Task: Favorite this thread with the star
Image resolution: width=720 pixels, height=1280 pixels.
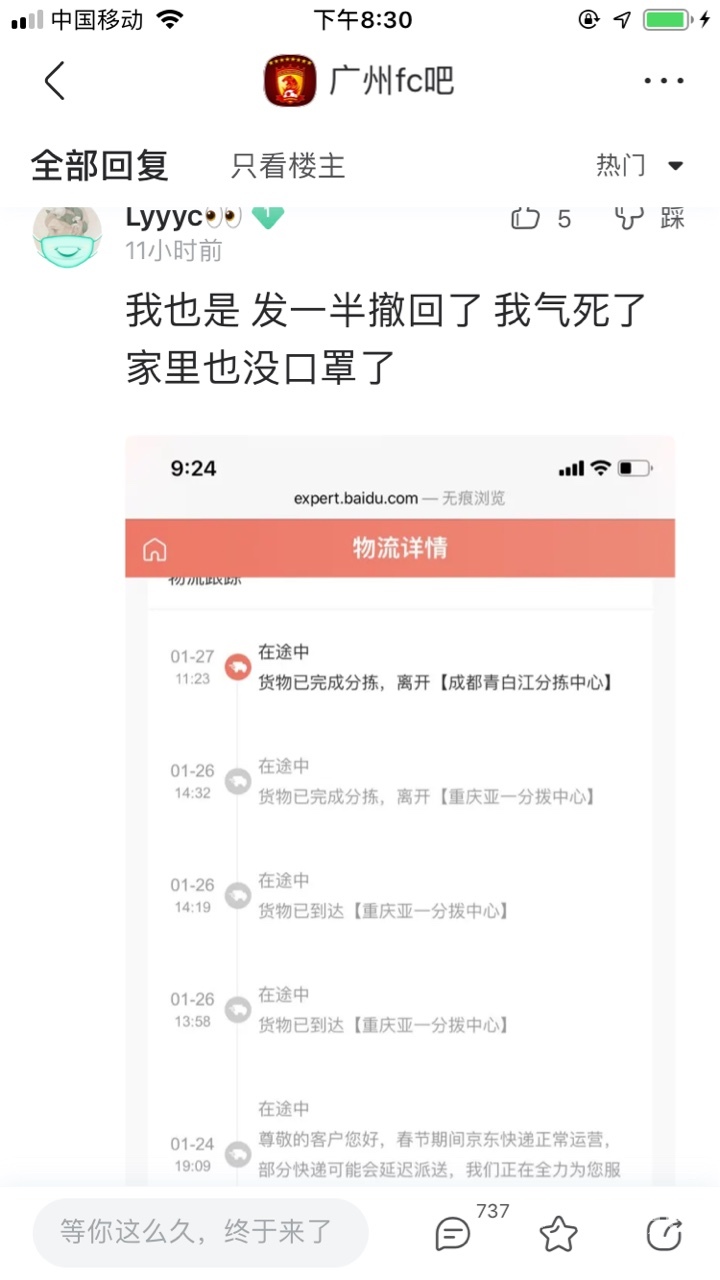Action: pyautogui.click(x=558, y=1233)
